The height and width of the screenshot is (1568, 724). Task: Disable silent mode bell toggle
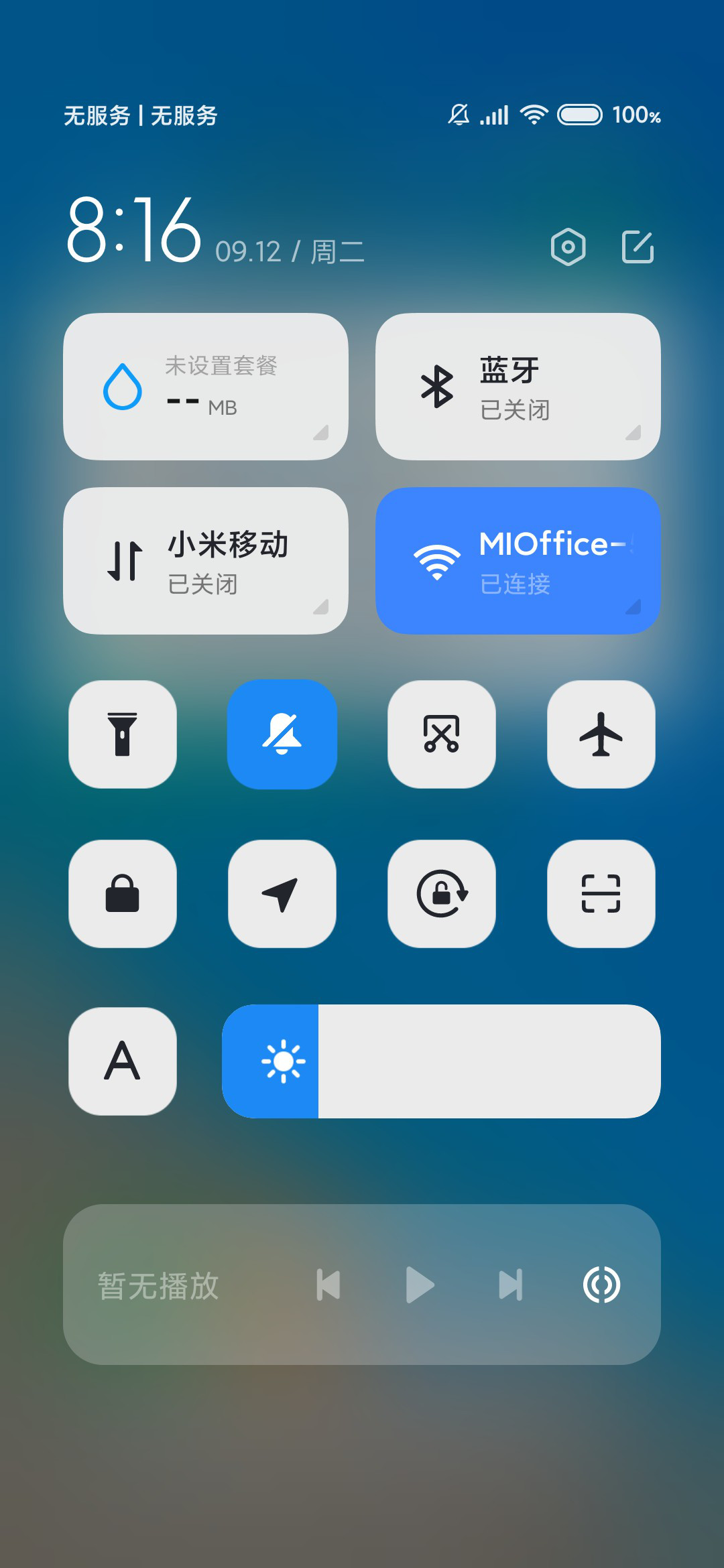282,734
